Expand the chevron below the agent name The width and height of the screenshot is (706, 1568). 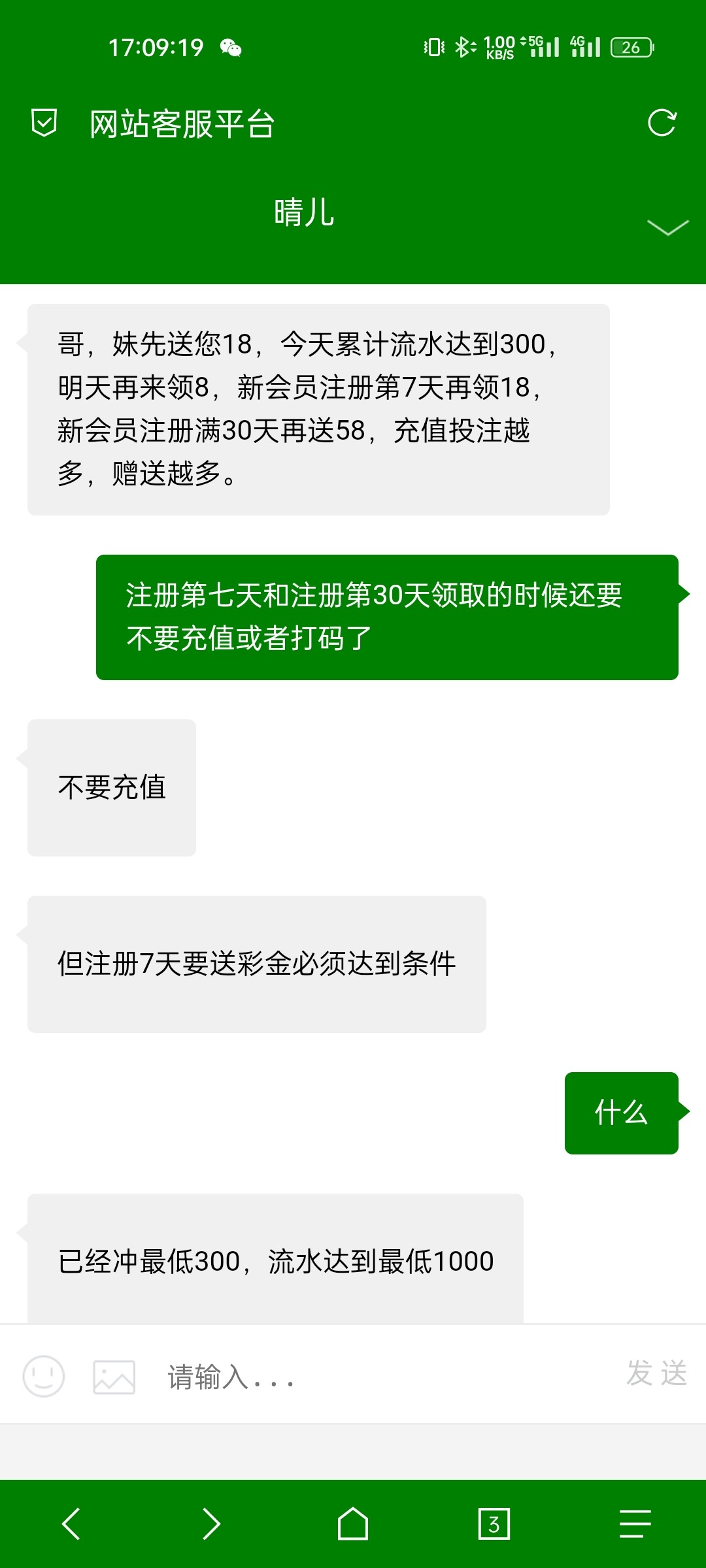pyautogui.click(x=667, y=227)
